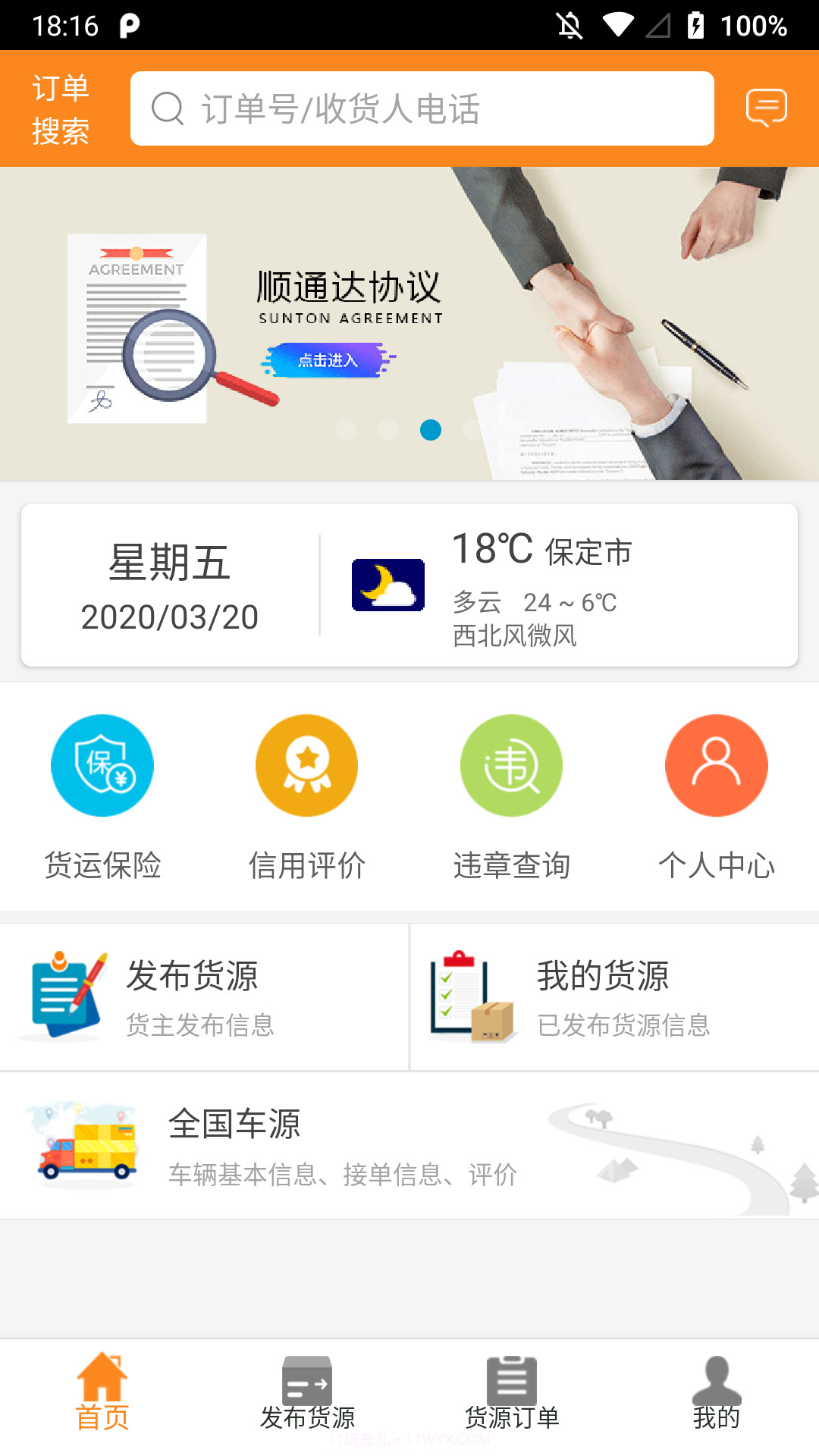The image size is (819, 1456).
Task: Click 我的货源 to view published sources
Action: 603,977
